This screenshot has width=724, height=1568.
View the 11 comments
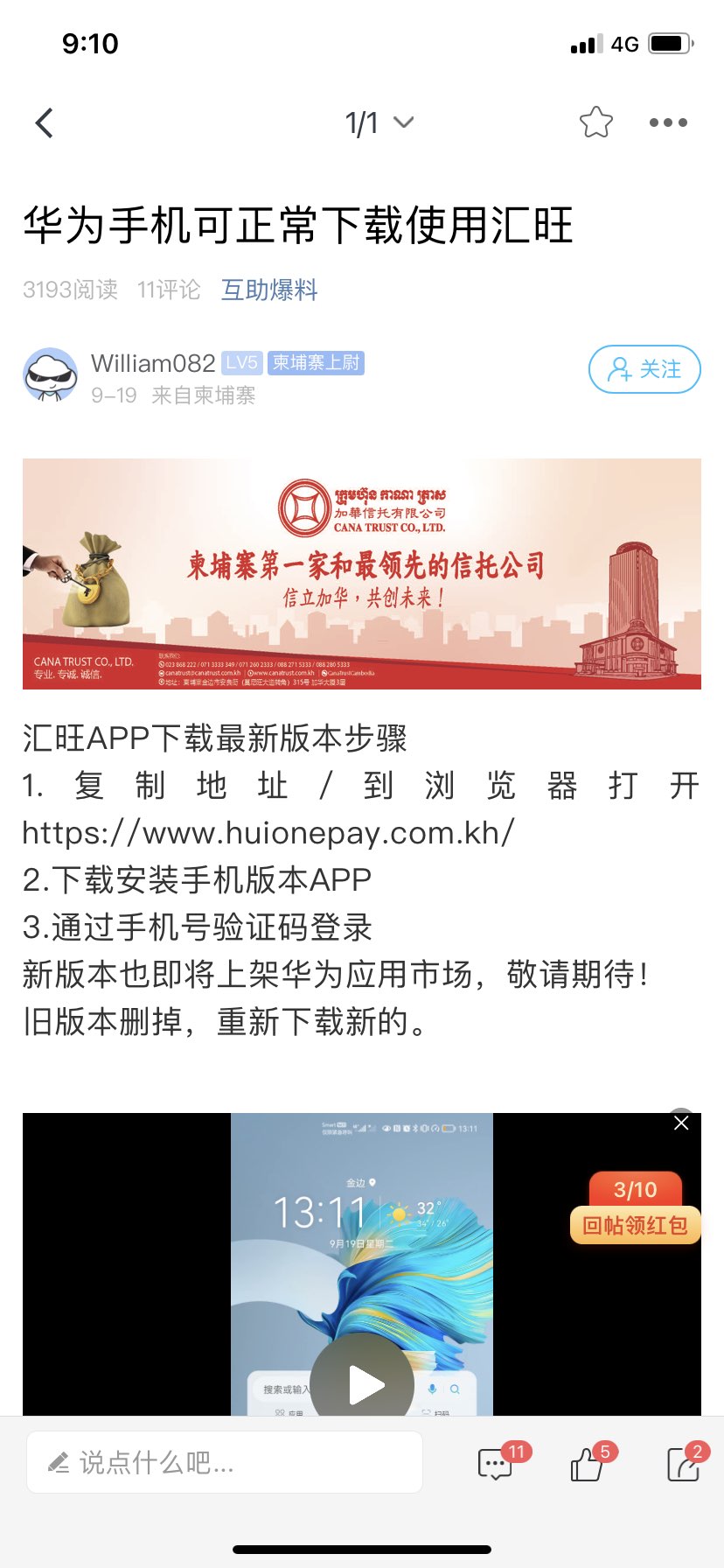point(497,1463)
